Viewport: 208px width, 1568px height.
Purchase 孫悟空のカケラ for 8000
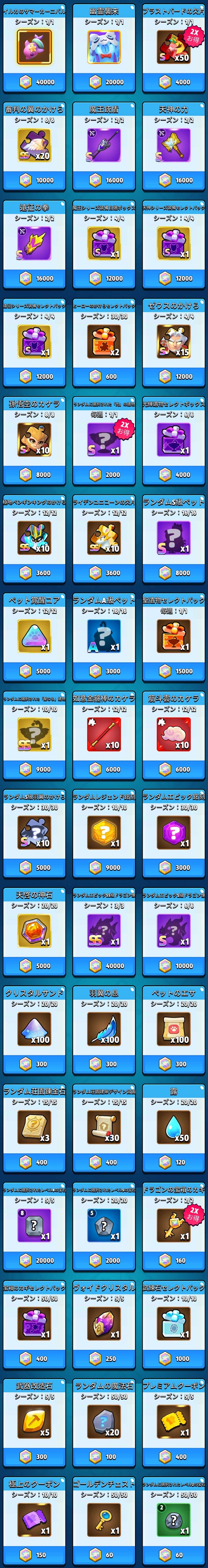click(34, 474)
